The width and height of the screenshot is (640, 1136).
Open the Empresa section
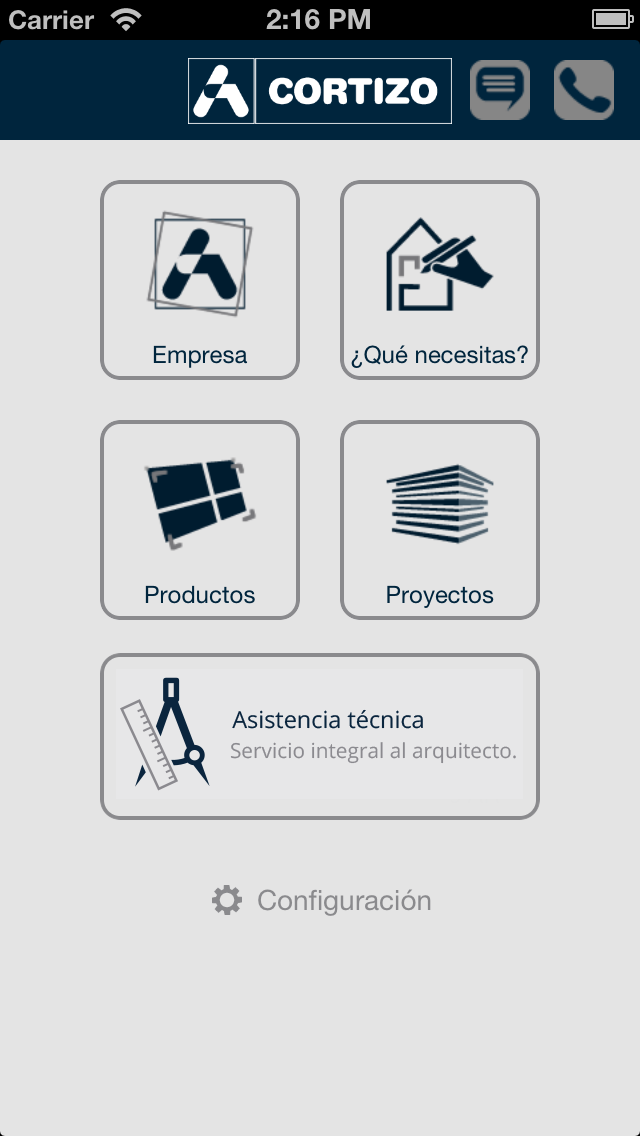[x=200, y=280]
